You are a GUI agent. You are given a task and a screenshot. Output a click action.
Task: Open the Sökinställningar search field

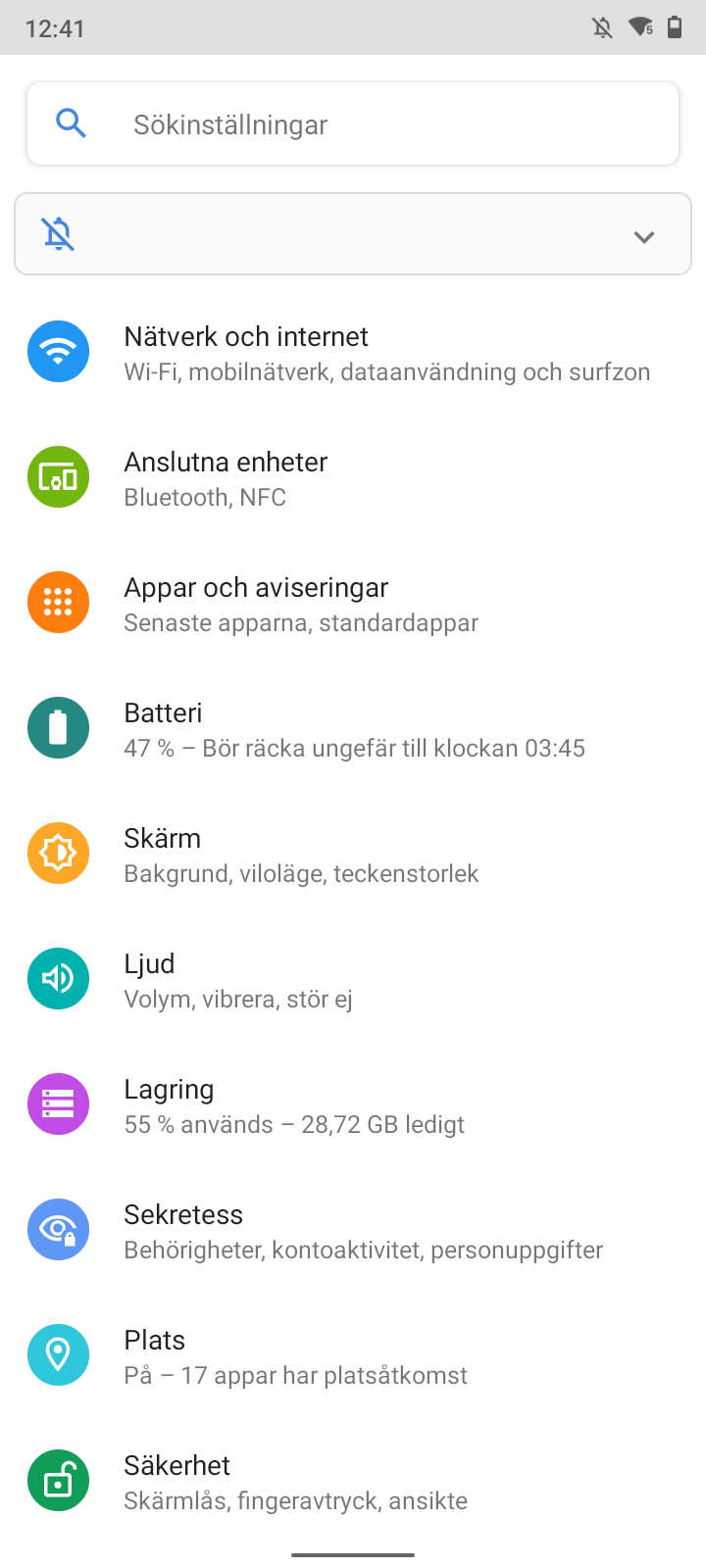pos(353,124)
